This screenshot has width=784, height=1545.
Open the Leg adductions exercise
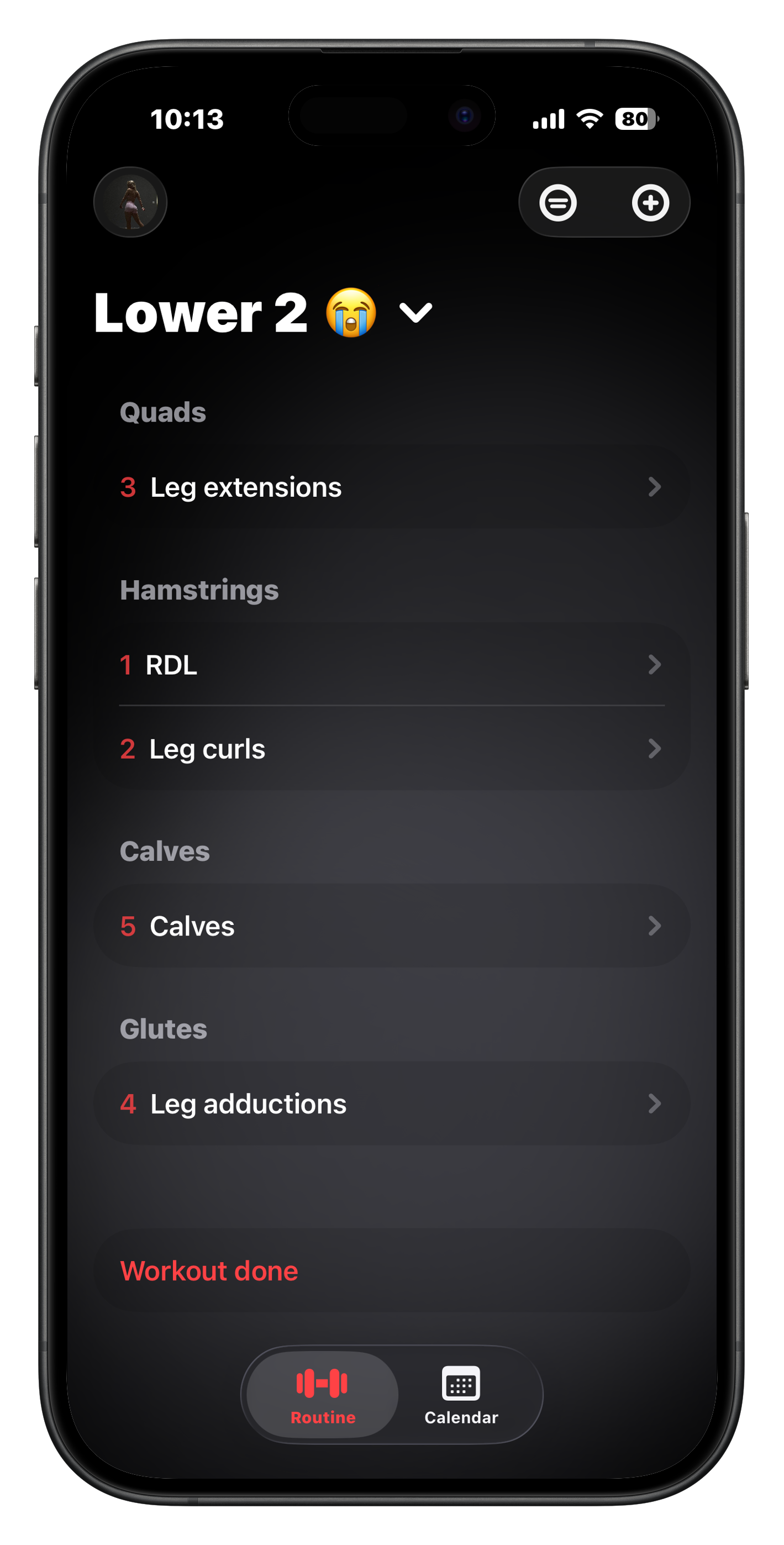pyautogui.click(x=391, y=1103)
